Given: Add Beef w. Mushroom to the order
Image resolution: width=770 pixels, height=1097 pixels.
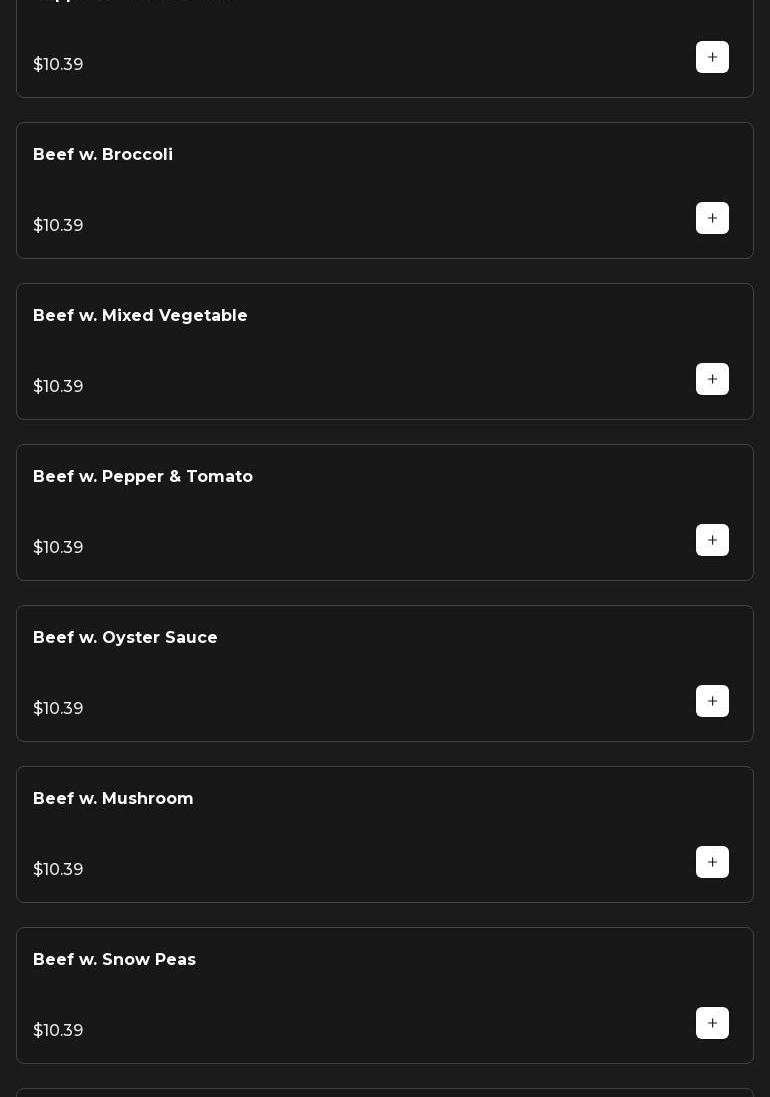Looking at the screenshot, I should tap(712, 862).
